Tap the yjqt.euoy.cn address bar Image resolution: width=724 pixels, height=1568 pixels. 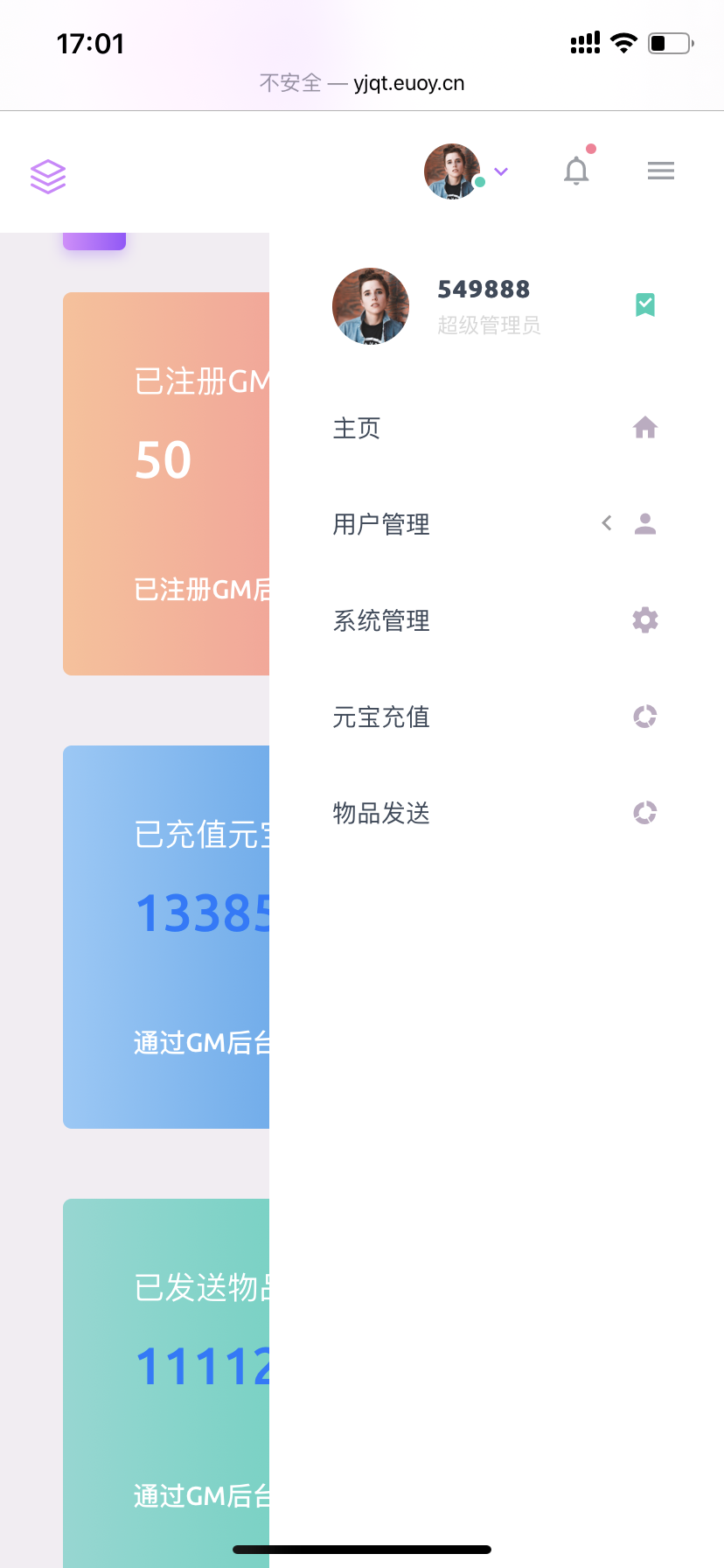tap(362, 83)
